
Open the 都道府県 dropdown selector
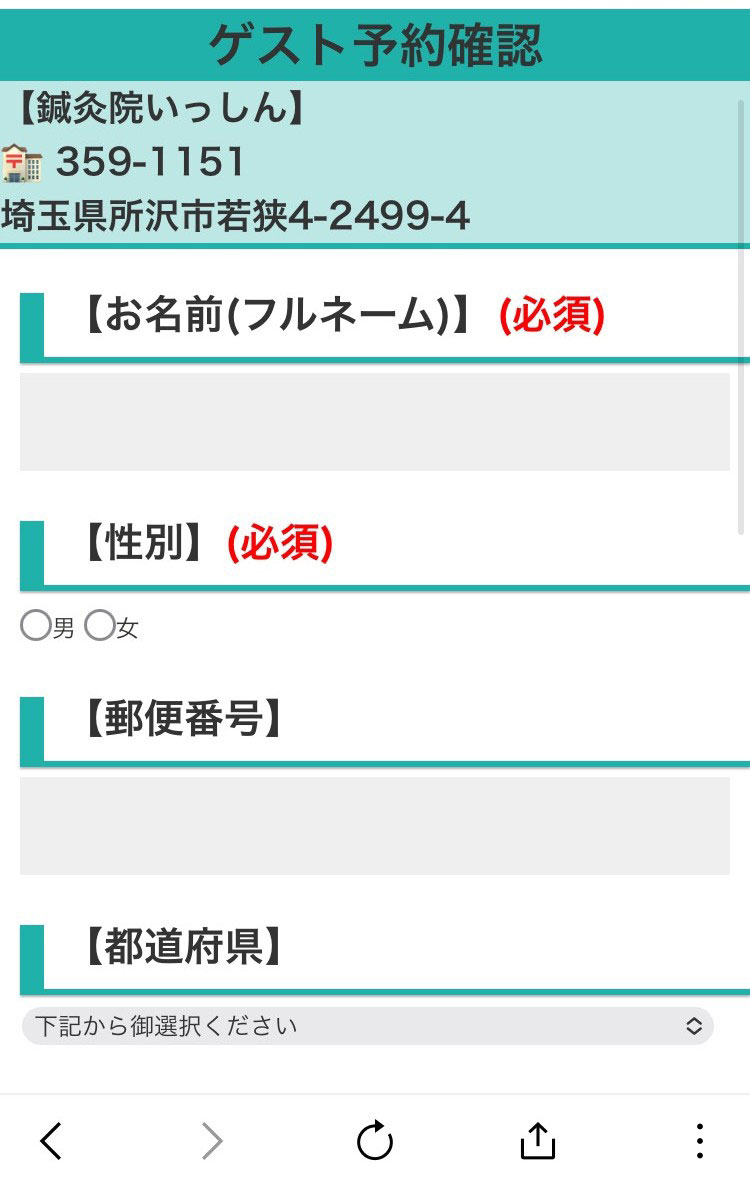[x=367, y=1026]
